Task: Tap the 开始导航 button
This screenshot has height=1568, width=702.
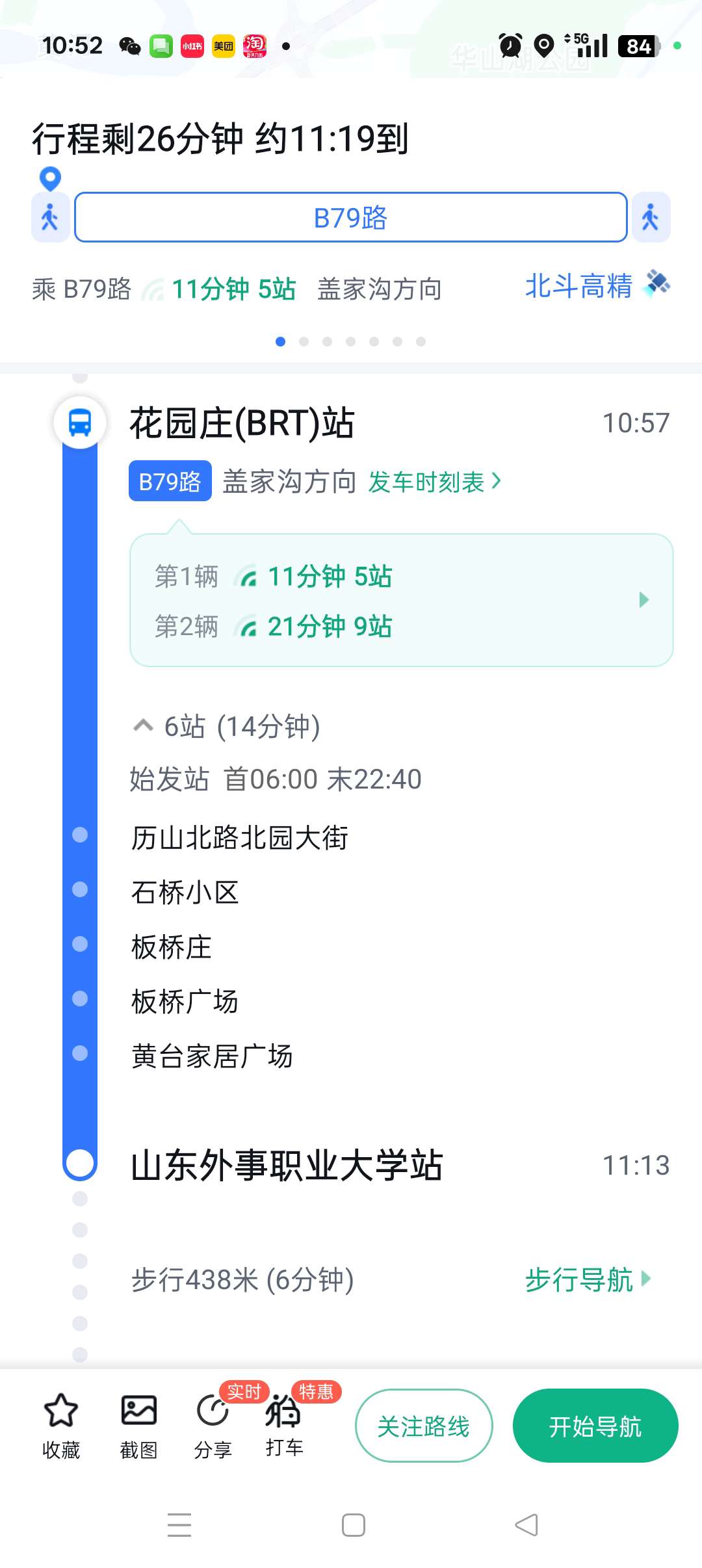Action: (x=595, y=1426)
